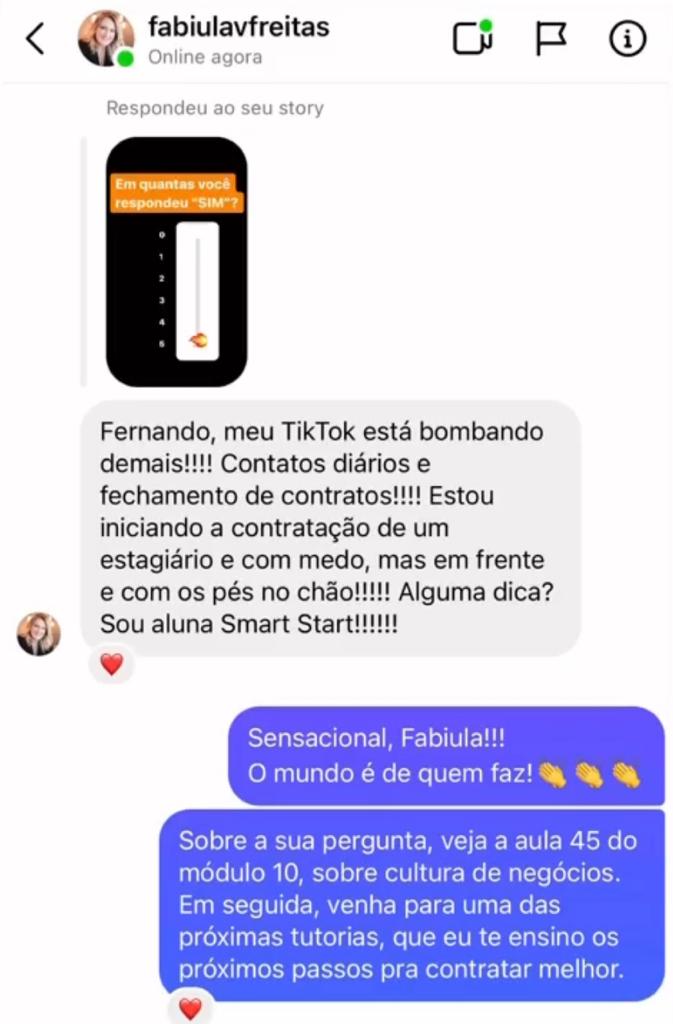Open the replied story thumbnail

176,262
